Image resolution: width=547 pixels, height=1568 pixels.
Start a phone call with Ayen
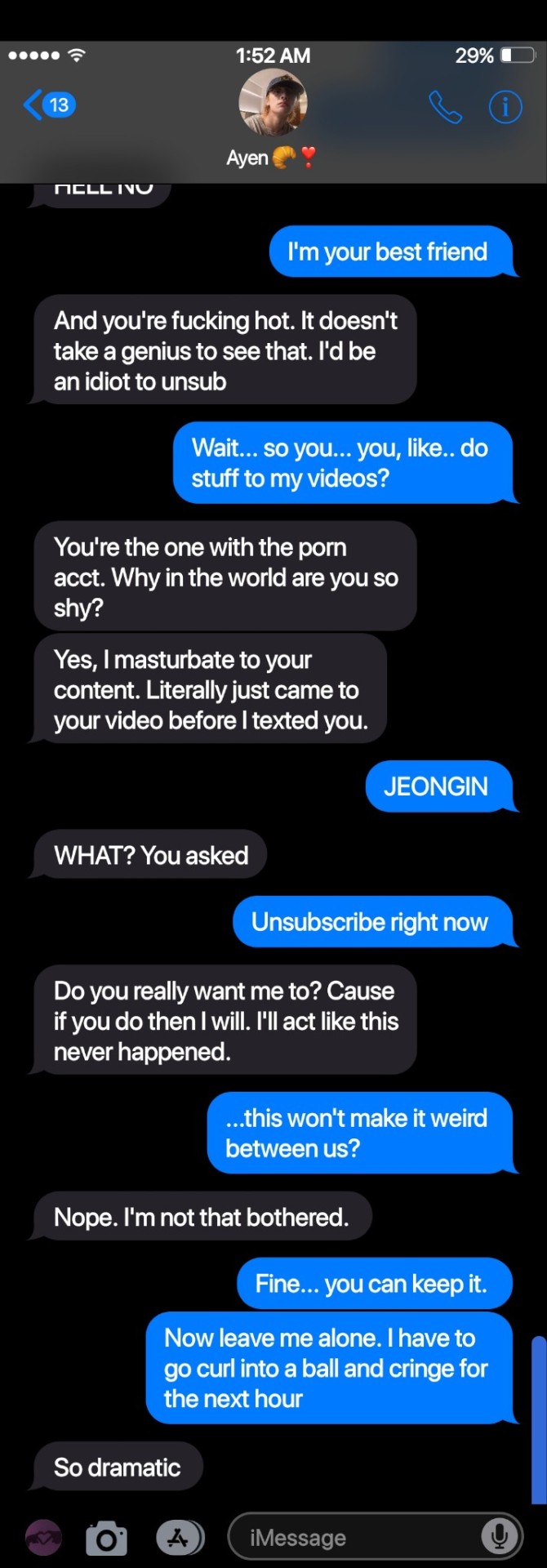pos(445,107)
